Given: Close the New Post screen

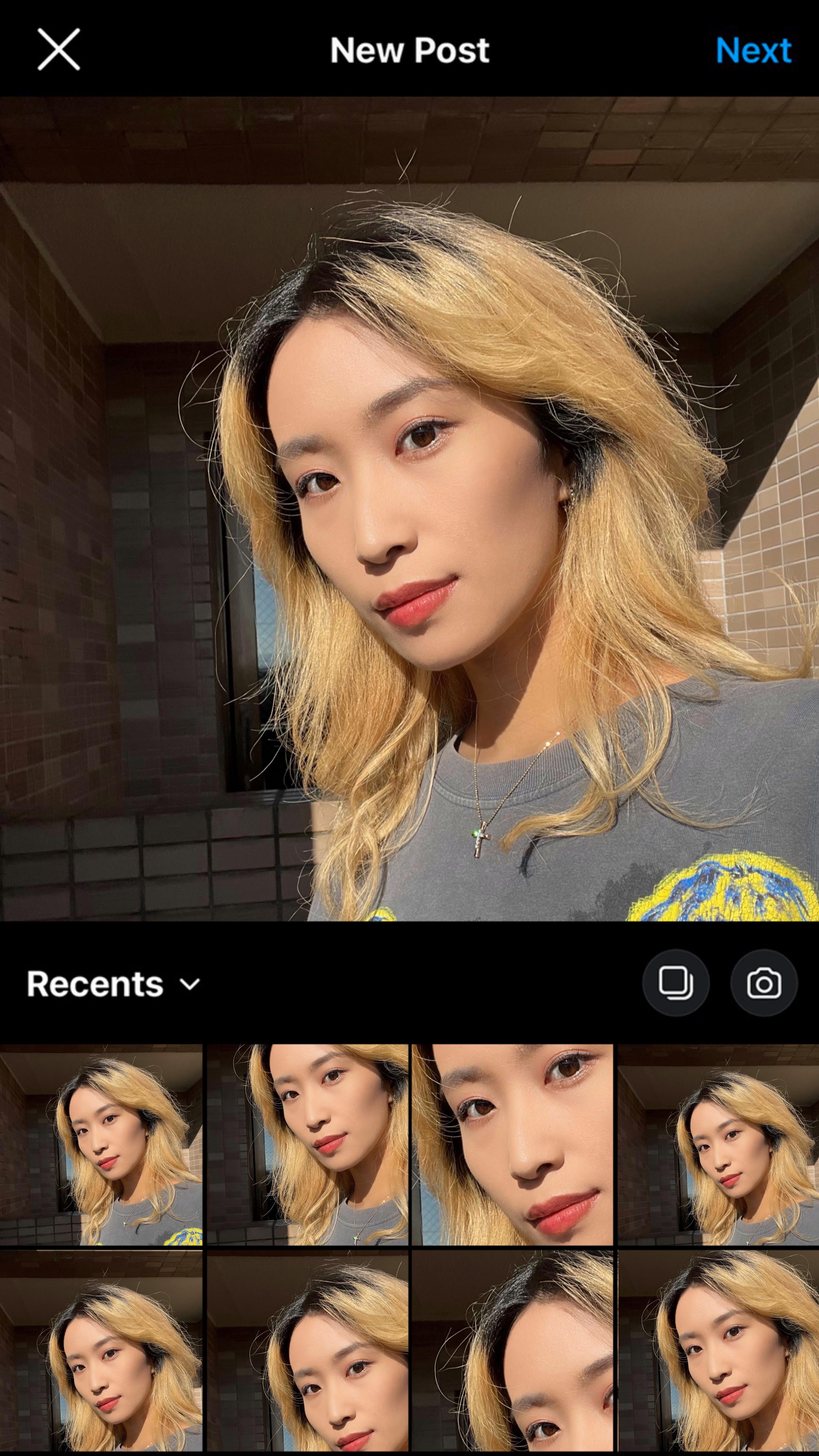Looking at the screenshot, I should [58, 50].
